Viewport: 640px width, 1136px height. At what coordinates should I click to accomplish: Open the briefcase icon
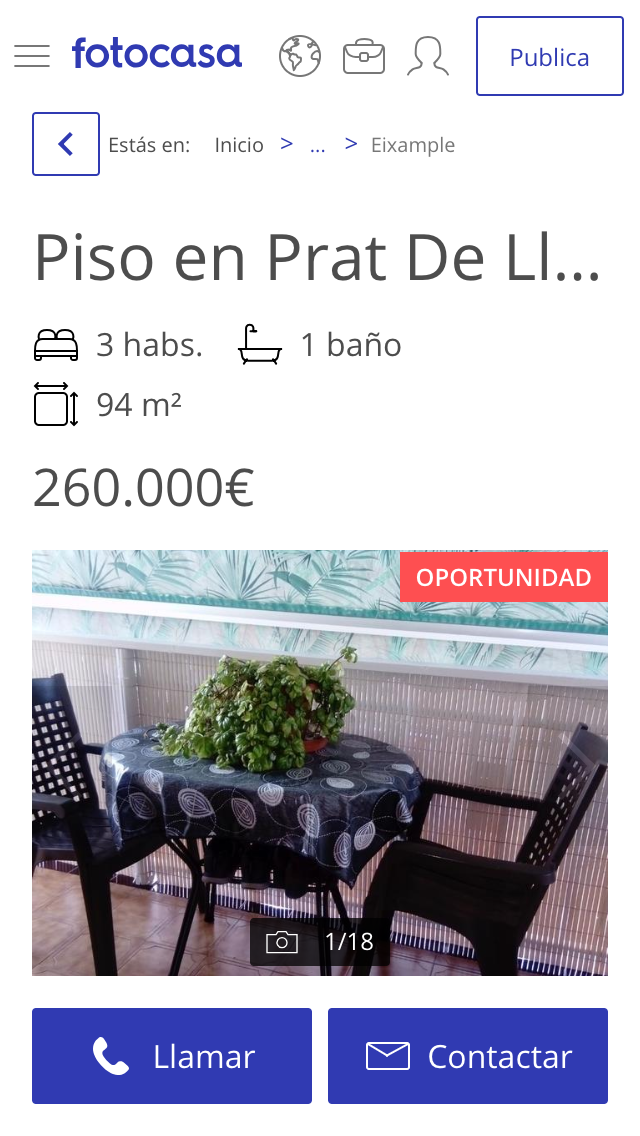click(364, 56)
